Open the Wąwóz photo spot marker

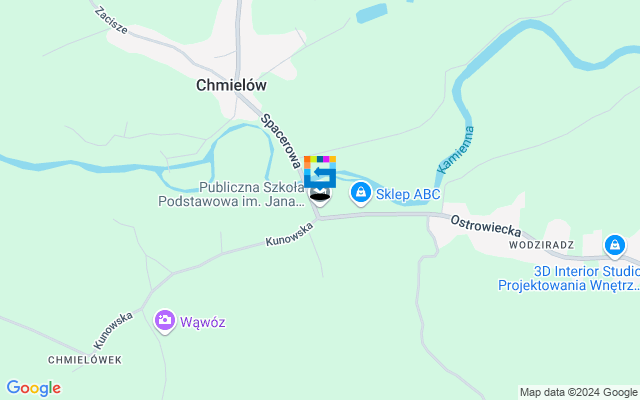(x=165, y=321)
